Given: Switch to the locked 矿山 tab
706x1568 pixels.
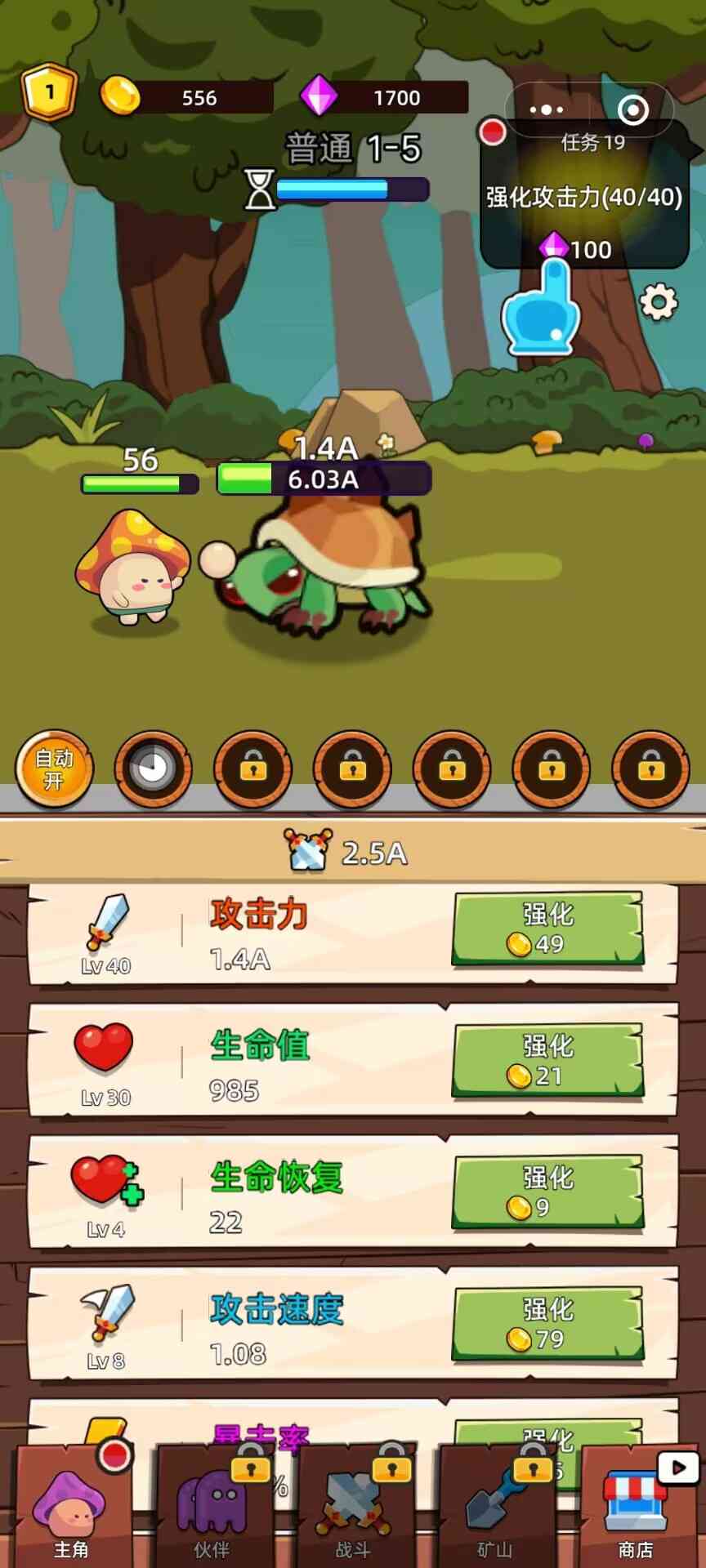Looking at the screenshot, I should click(x=494, y=1511).
